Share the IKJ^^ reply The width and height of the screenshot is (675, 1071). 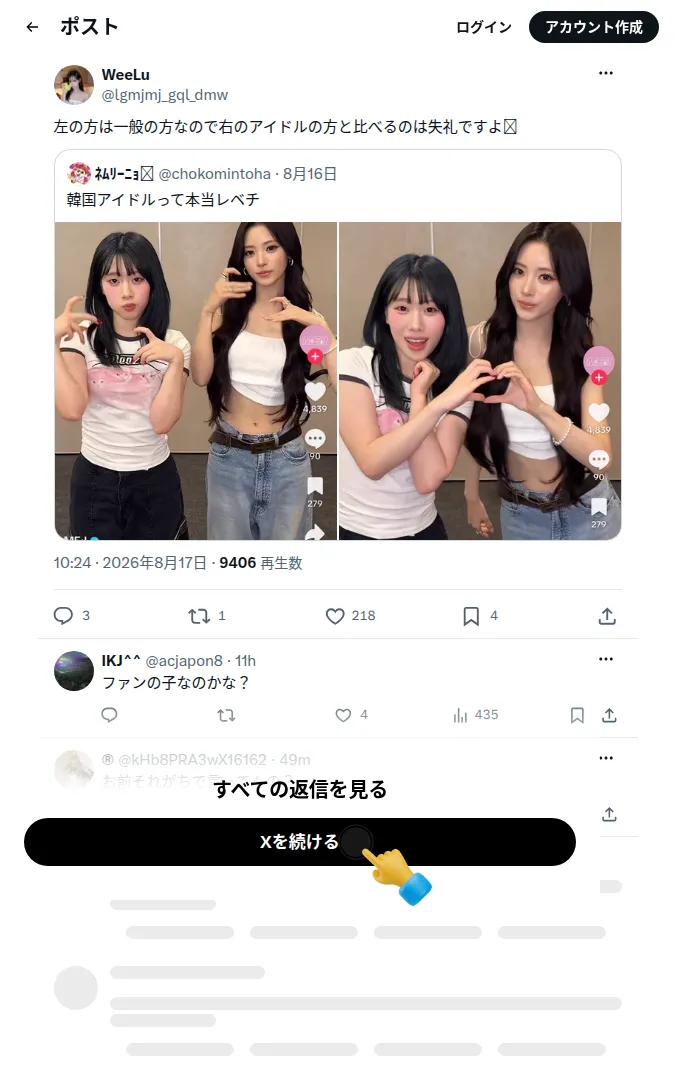[609, 715]
